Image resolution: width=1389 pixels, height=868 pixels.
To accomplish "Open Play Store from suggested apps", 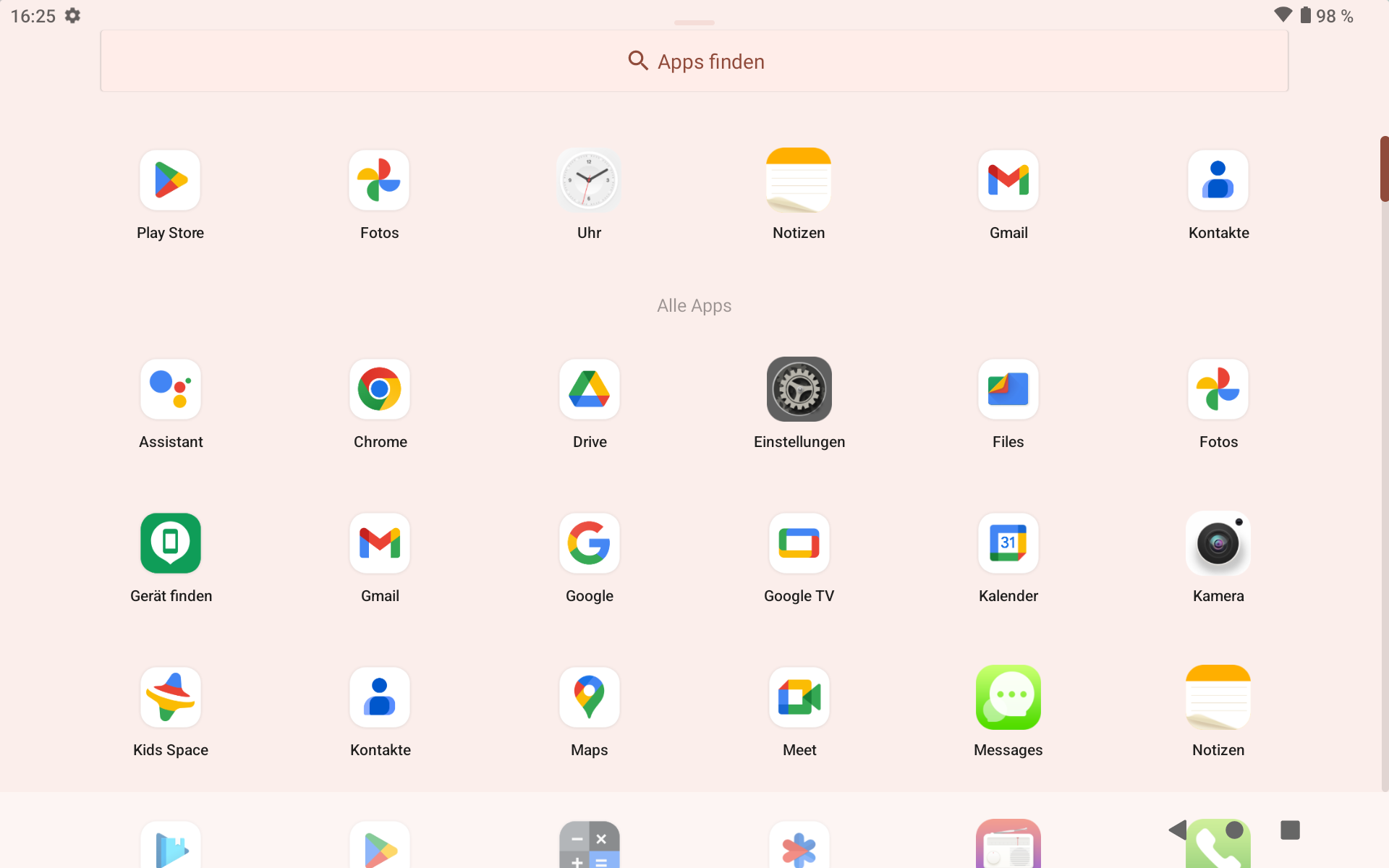I will (170, 181).
